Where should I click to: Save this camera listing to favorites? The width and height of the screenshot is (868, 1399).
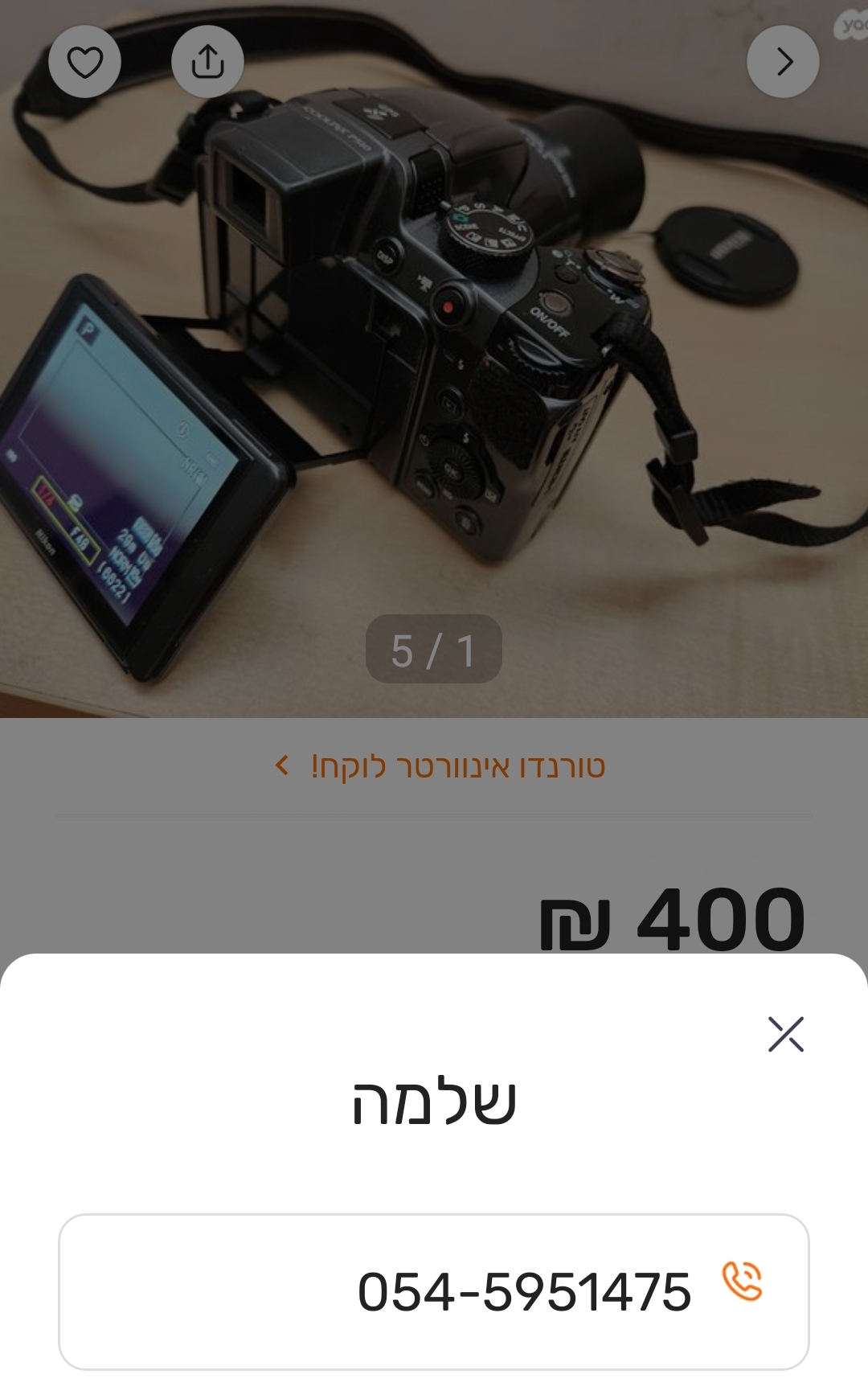[84, 62]
